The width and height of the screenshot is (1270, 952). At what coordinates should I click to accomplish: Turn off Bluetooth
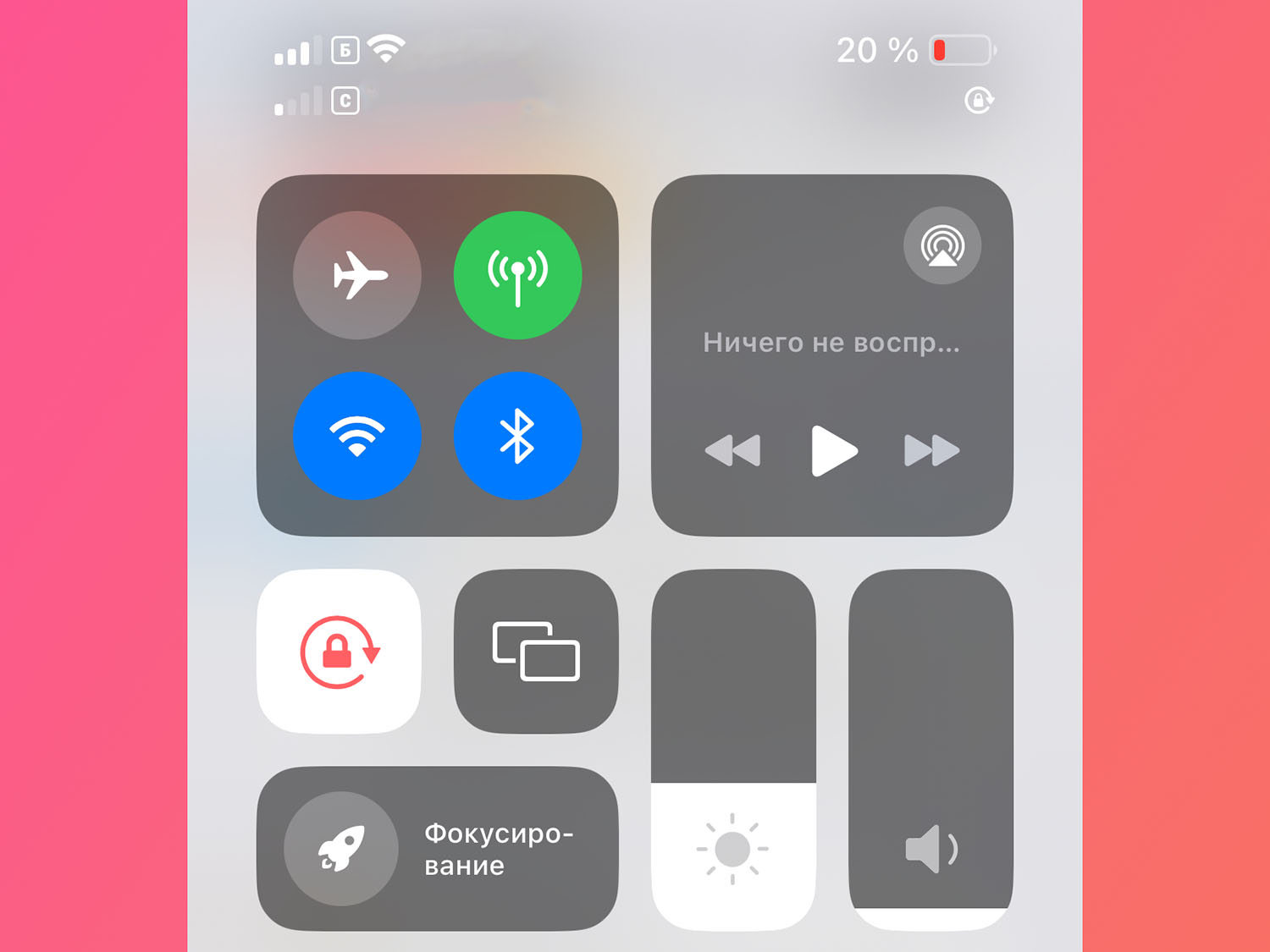click(x=517, y=436)
